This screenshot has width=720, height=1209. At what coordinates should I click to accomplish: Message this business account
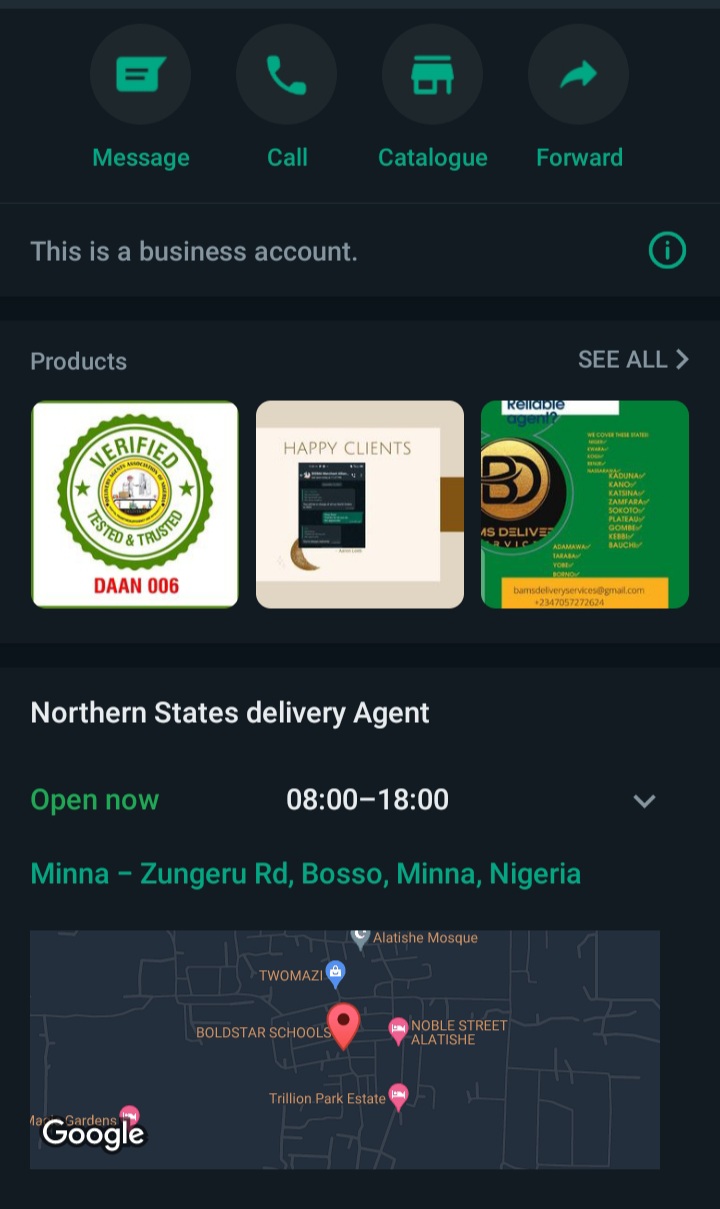pyautogui.click(x=140, y=75)
